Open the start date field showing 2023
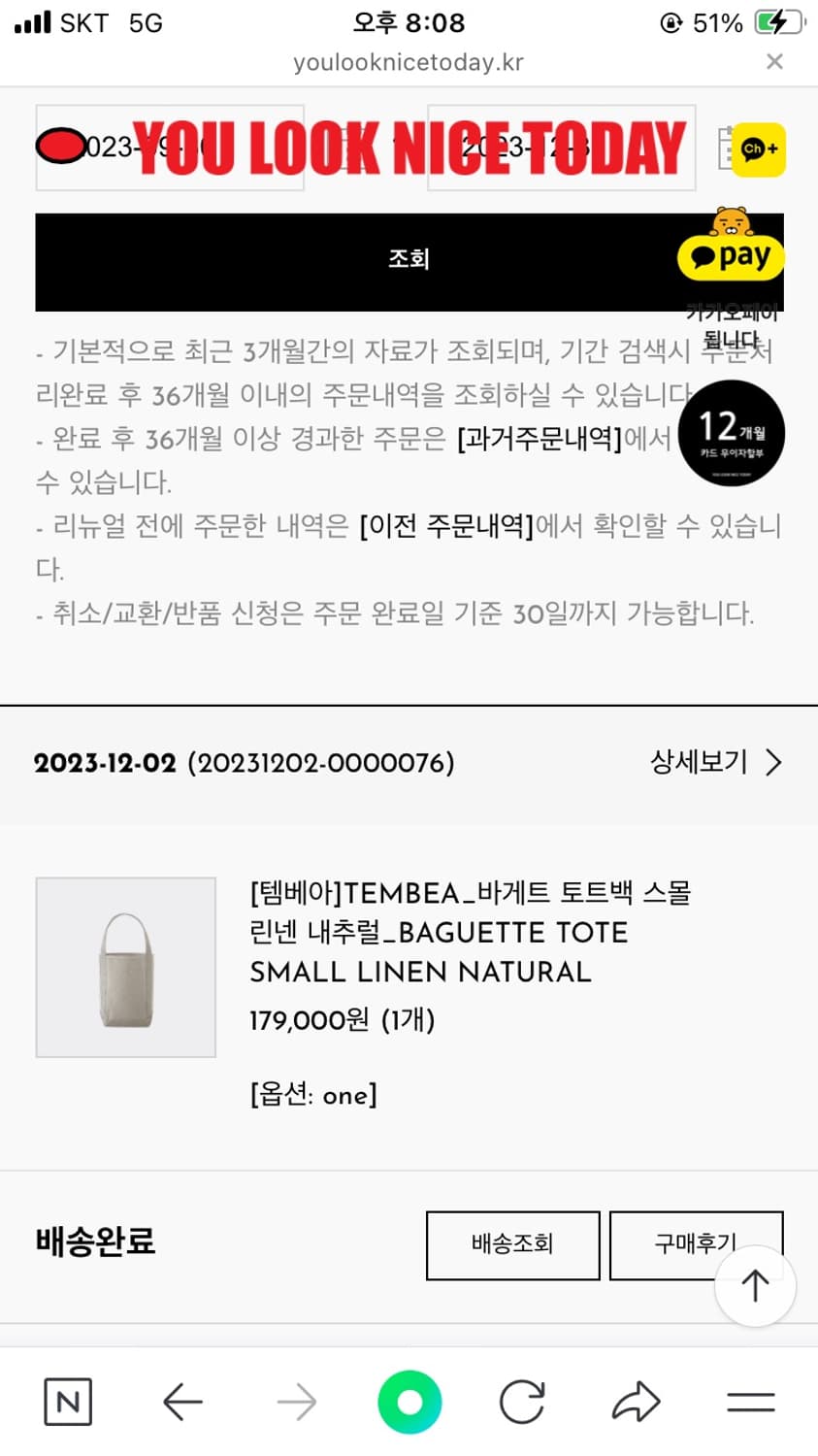This screenshot has width=818, height=1456. tap(170, 146)
